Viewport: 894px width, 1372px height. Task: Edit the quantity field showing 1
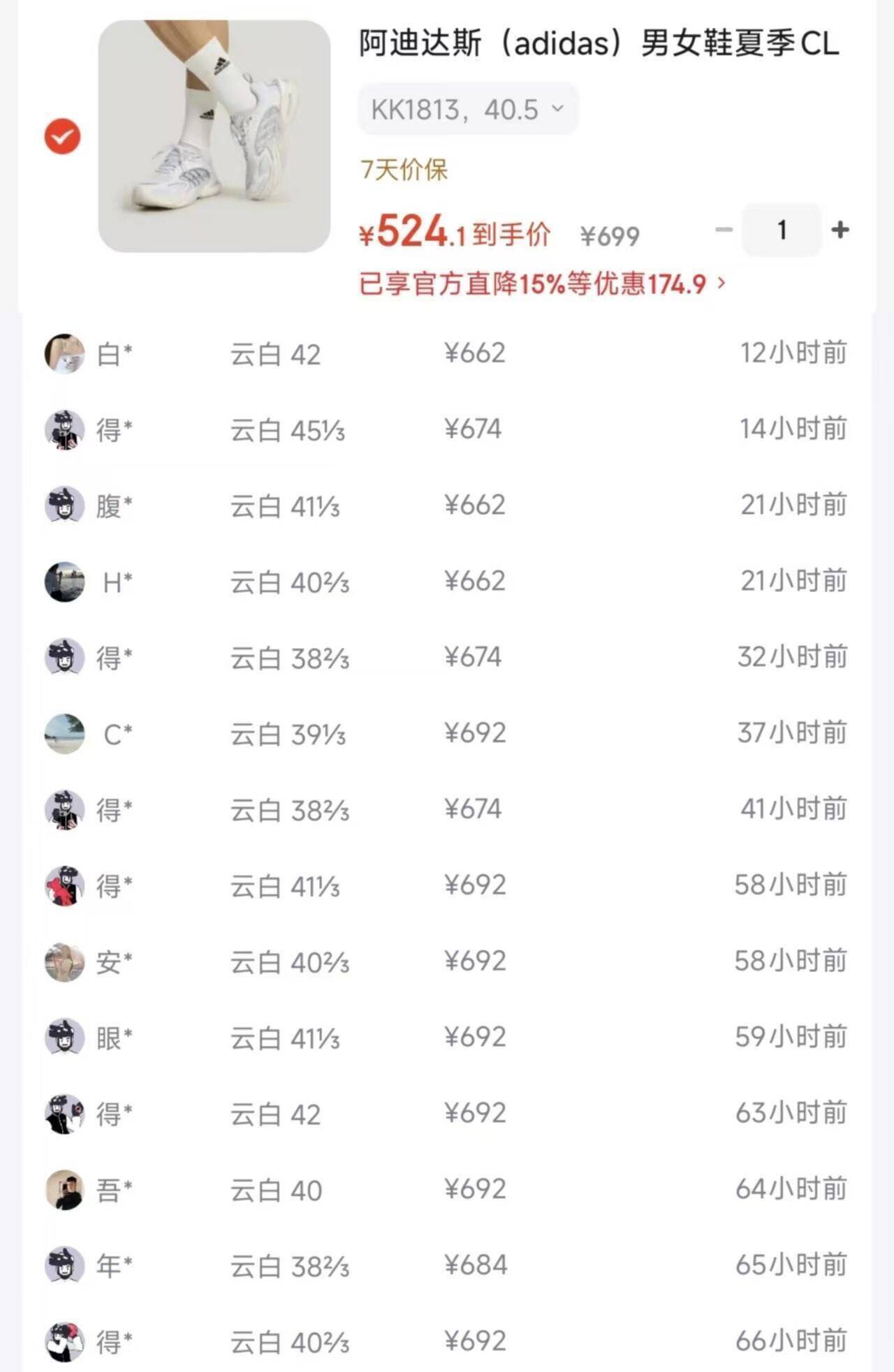coord(782,230)
